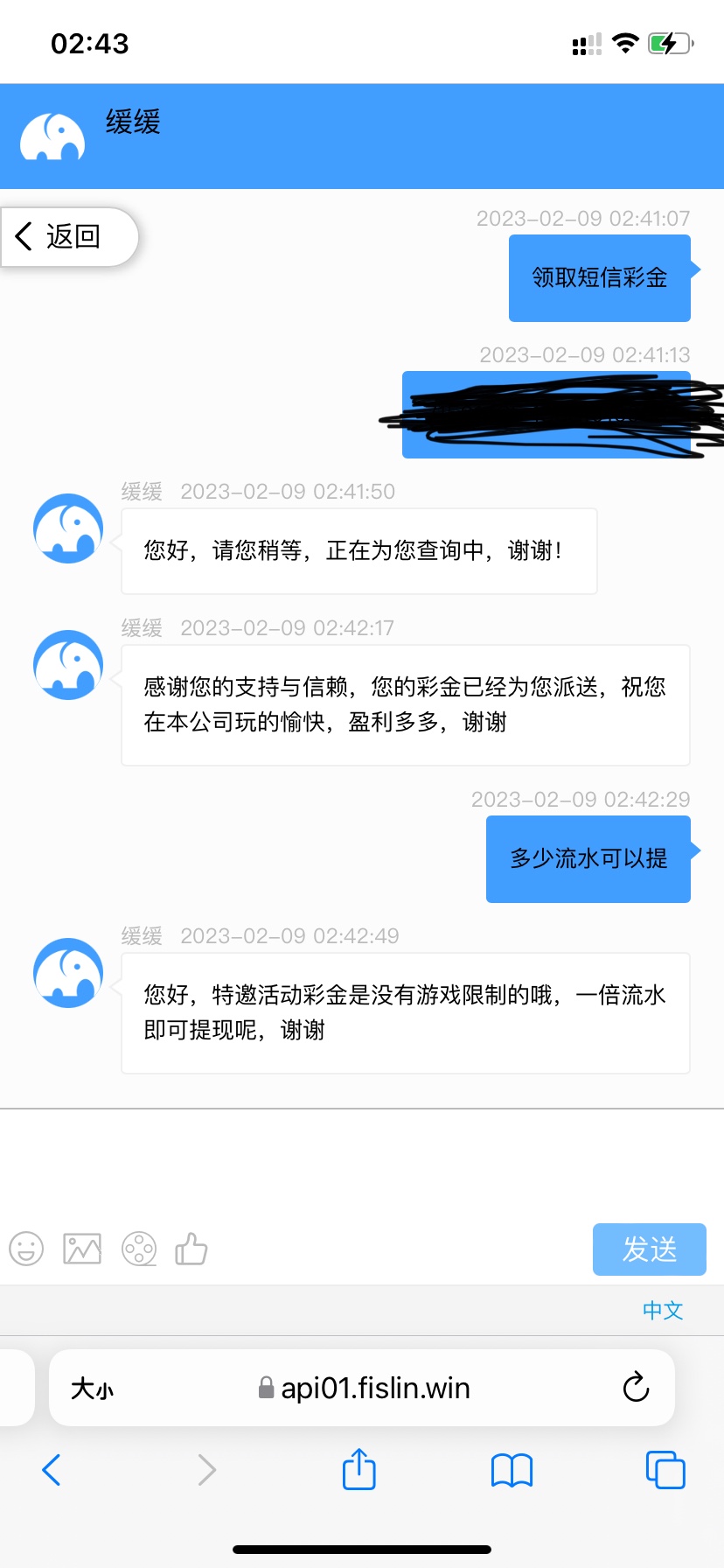Viewport: 724px width, 1568px height.
Task: Attach a video via film reel icon
Action: 139,1249
